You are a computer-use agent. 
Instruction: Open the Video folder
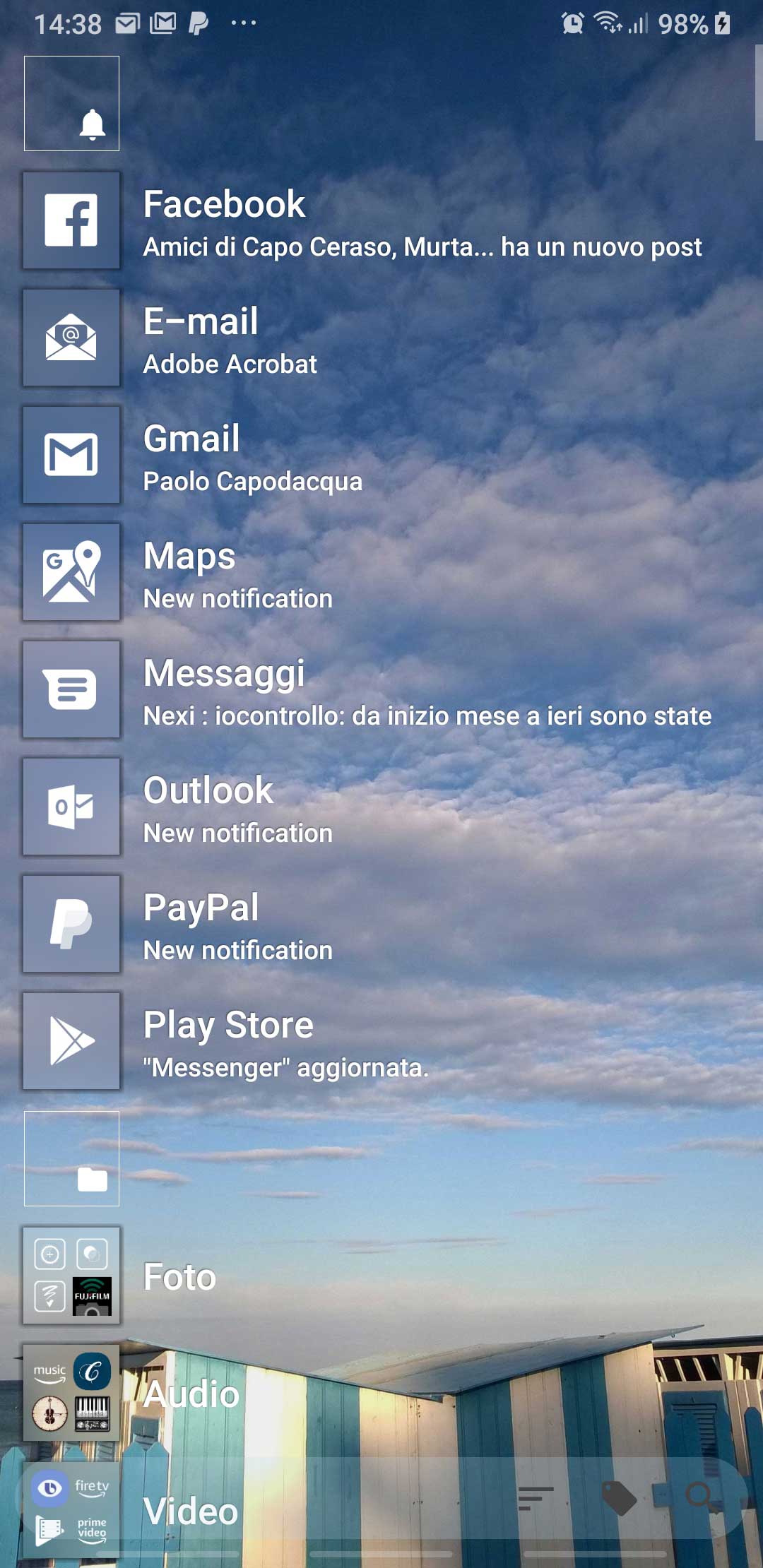pos(71,1510)
